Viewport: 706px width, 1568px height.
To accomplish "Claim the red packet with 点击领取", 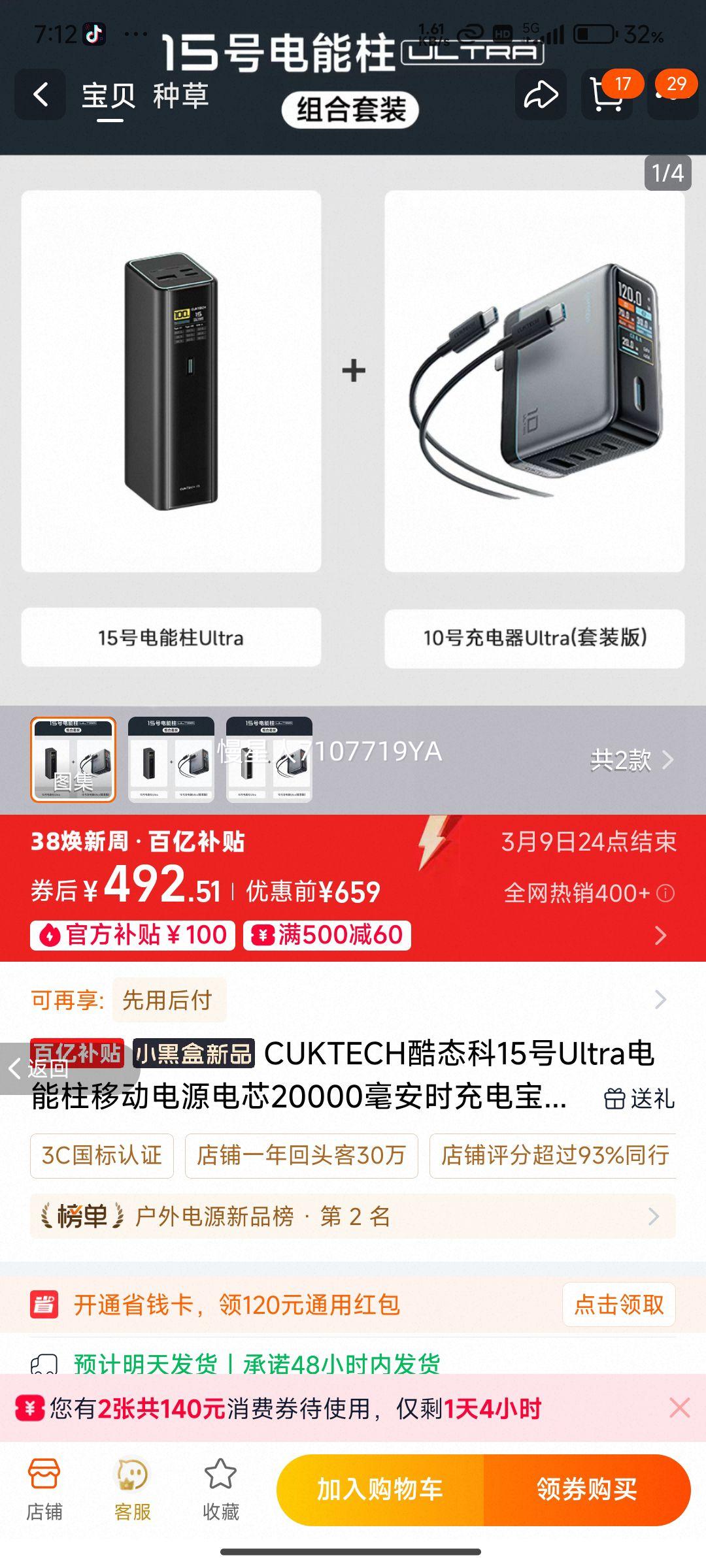I will [x=618, y=1305].
